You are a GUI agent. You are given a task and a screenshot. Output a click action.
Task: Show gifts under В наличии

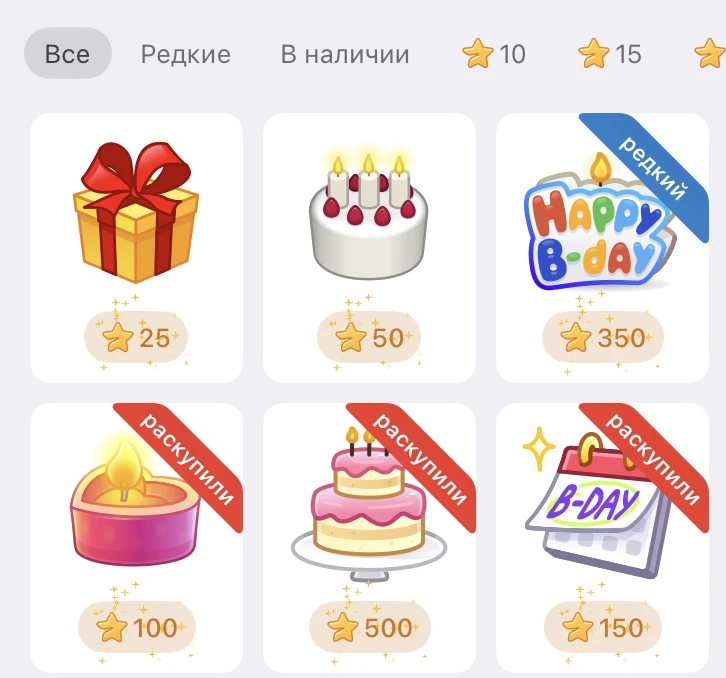coord(345,54)
